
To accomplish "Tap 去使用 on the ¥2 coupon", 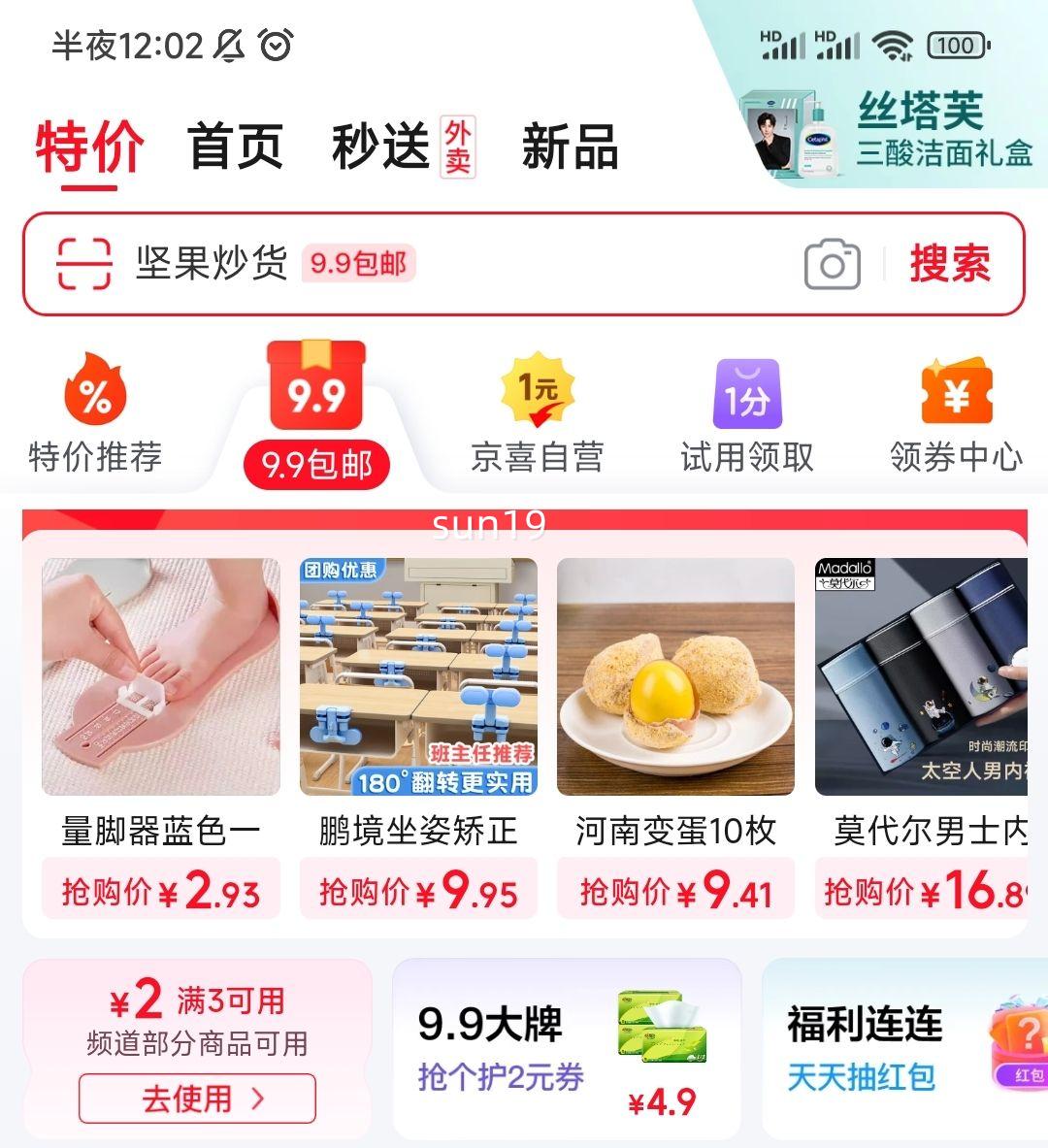I will tap(197, 1098).
